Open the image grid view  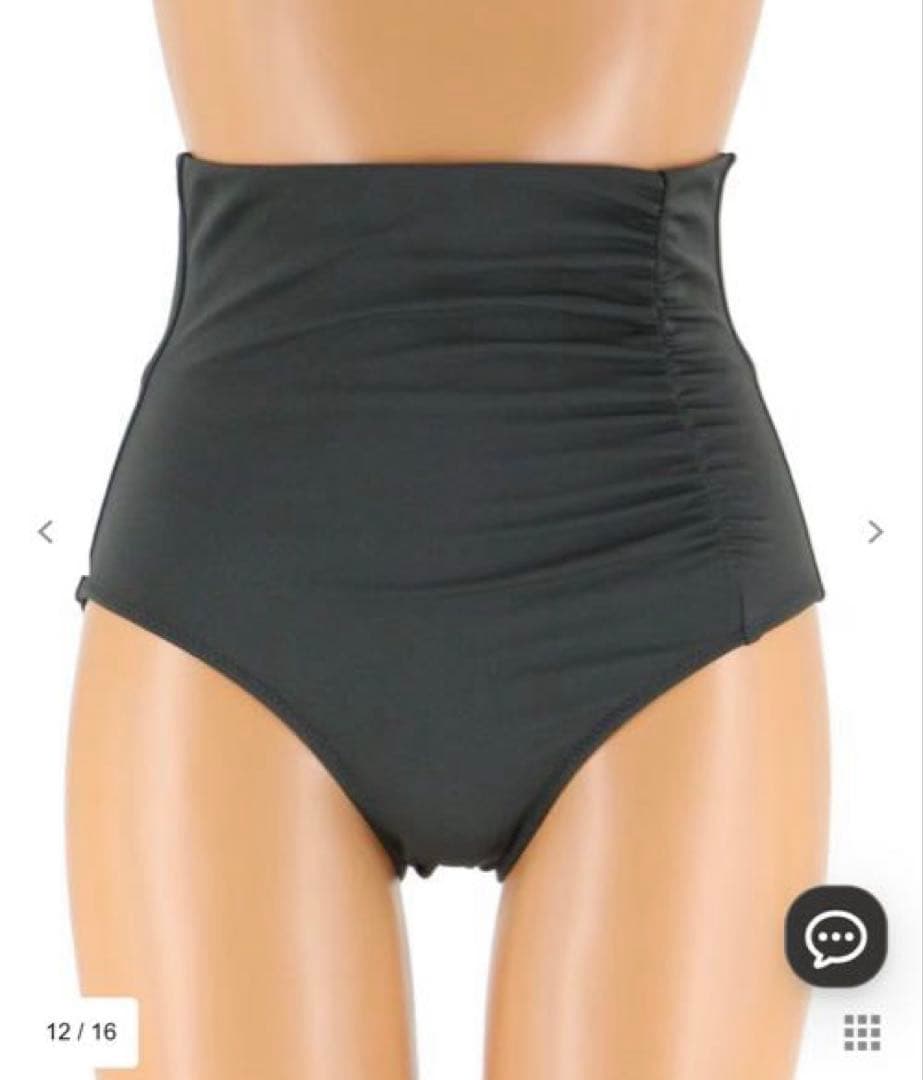862,1031
